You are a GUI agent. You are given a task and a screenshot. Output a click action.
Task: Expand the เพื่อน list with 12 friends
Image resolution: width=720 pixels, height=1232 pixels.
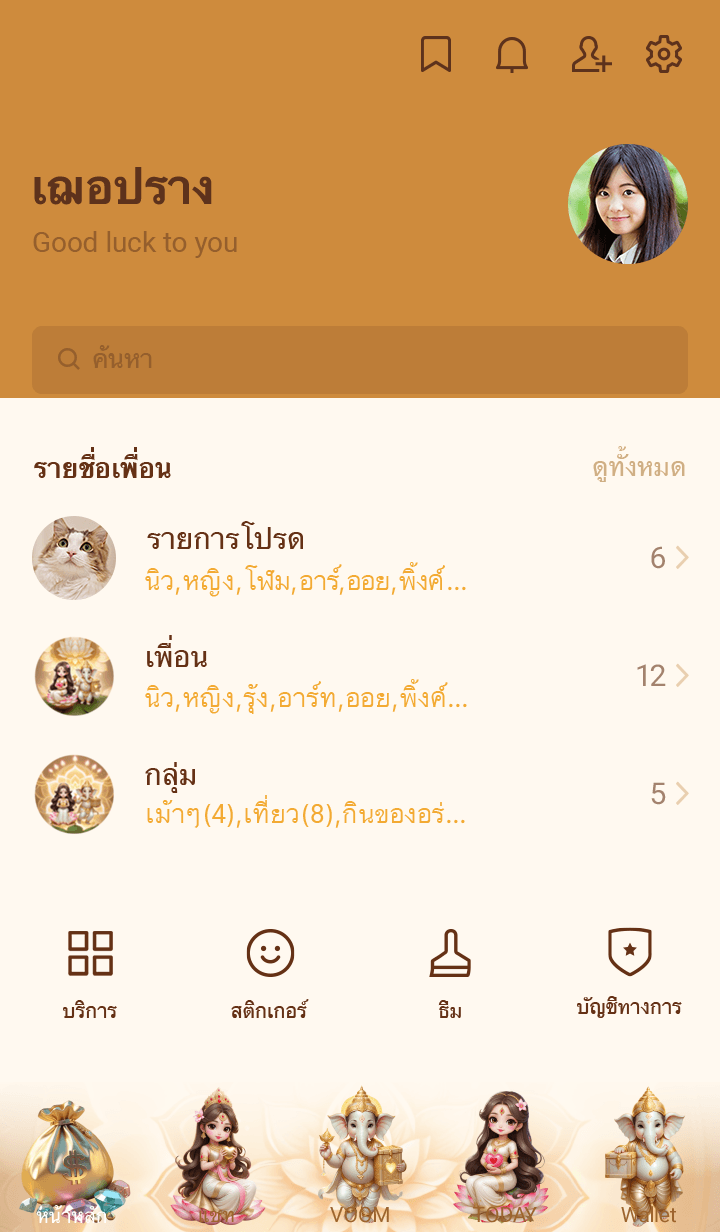[360, 676]
